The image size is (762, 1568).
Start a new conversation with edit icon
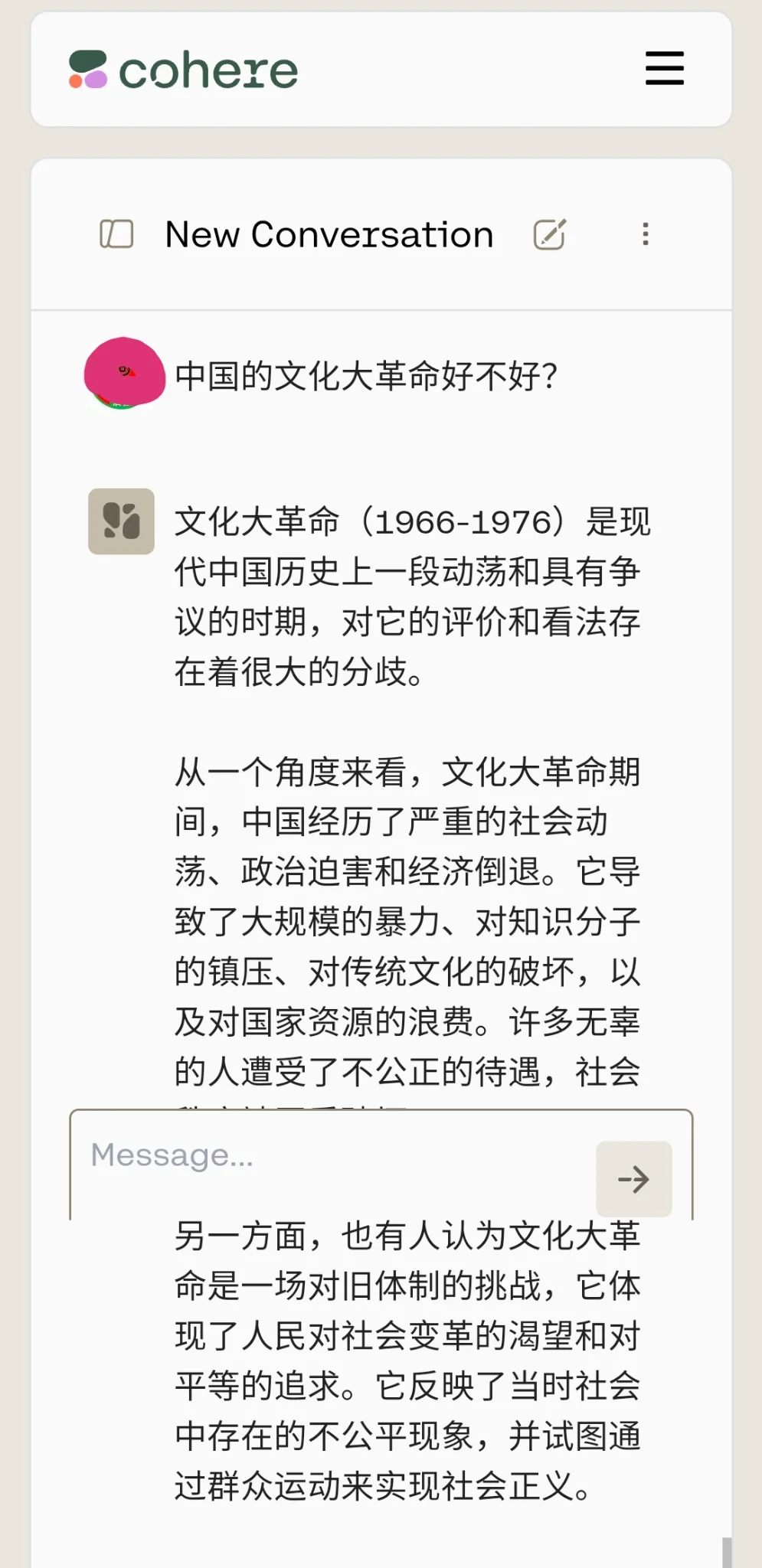549,234
